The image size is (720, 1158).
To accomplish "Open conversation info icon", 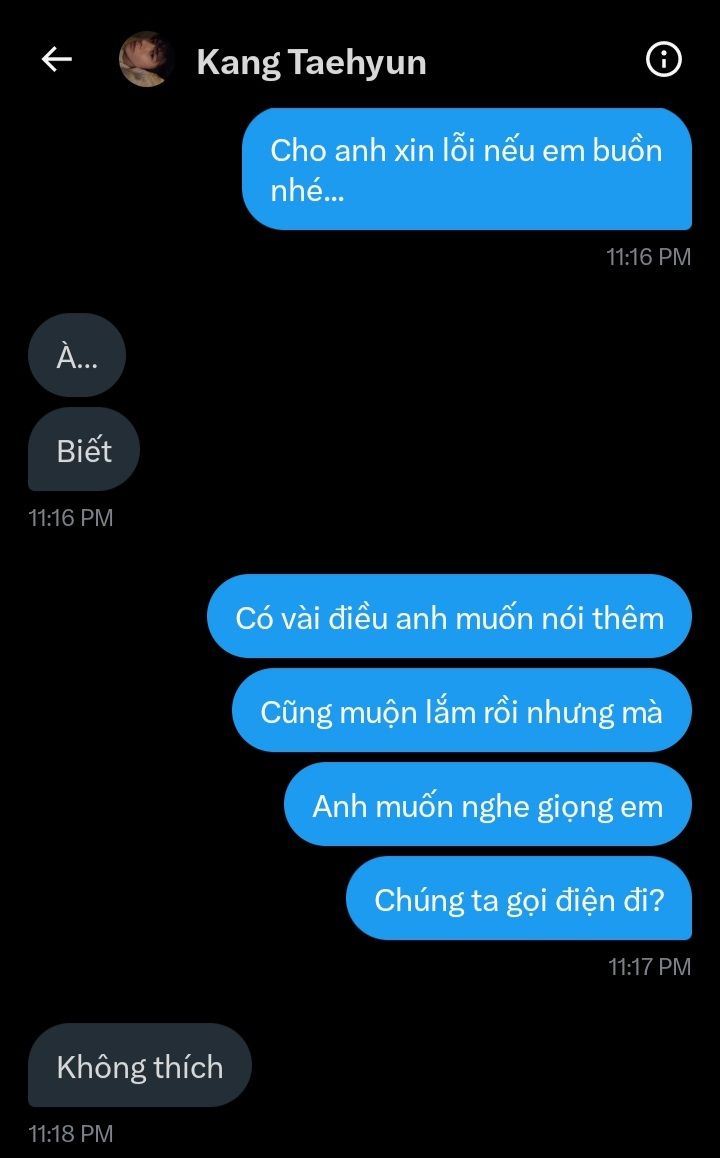I will click(664, 59).
